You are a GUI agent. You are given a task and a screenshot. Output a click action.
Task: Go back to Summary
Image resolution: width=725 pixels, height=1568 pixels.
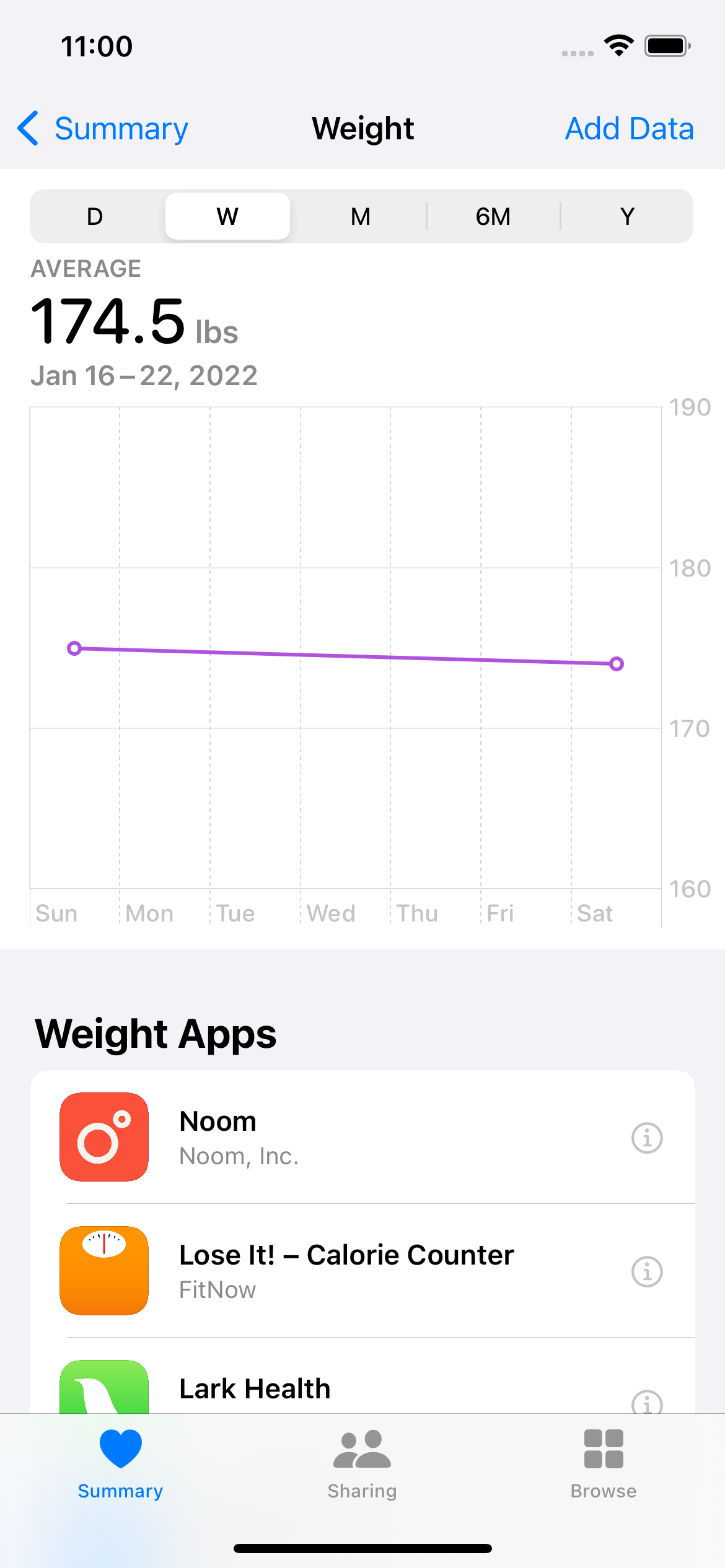click(x=103, y=129)
